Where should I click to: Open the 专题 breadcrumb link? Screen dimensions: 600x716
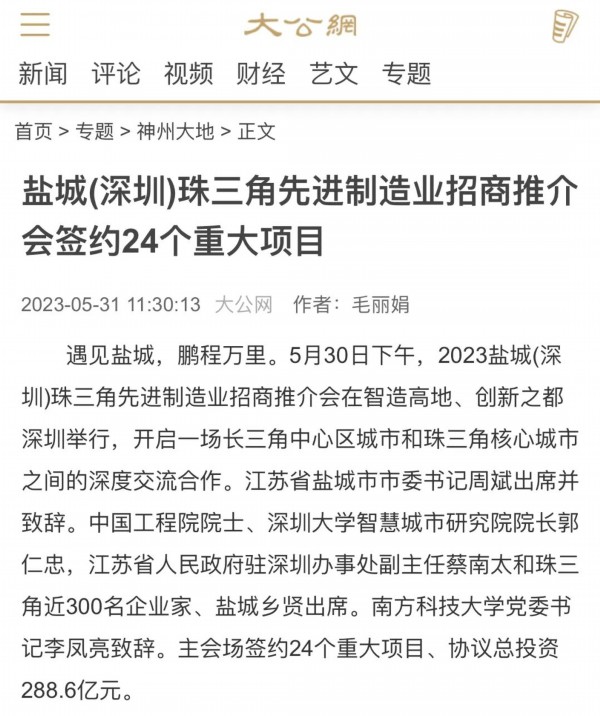pos(96,131)
